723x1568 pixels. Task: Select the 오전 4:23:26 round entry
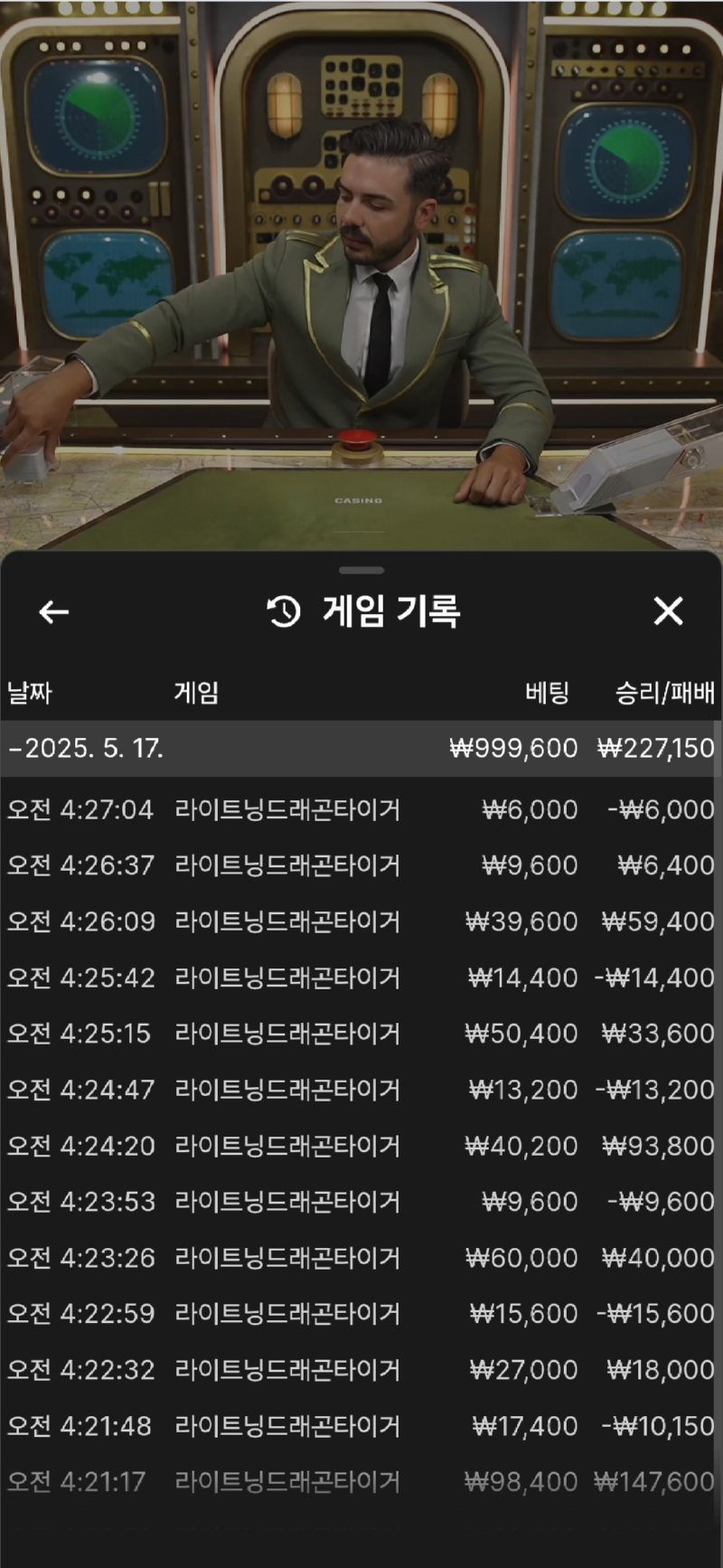360,1258
